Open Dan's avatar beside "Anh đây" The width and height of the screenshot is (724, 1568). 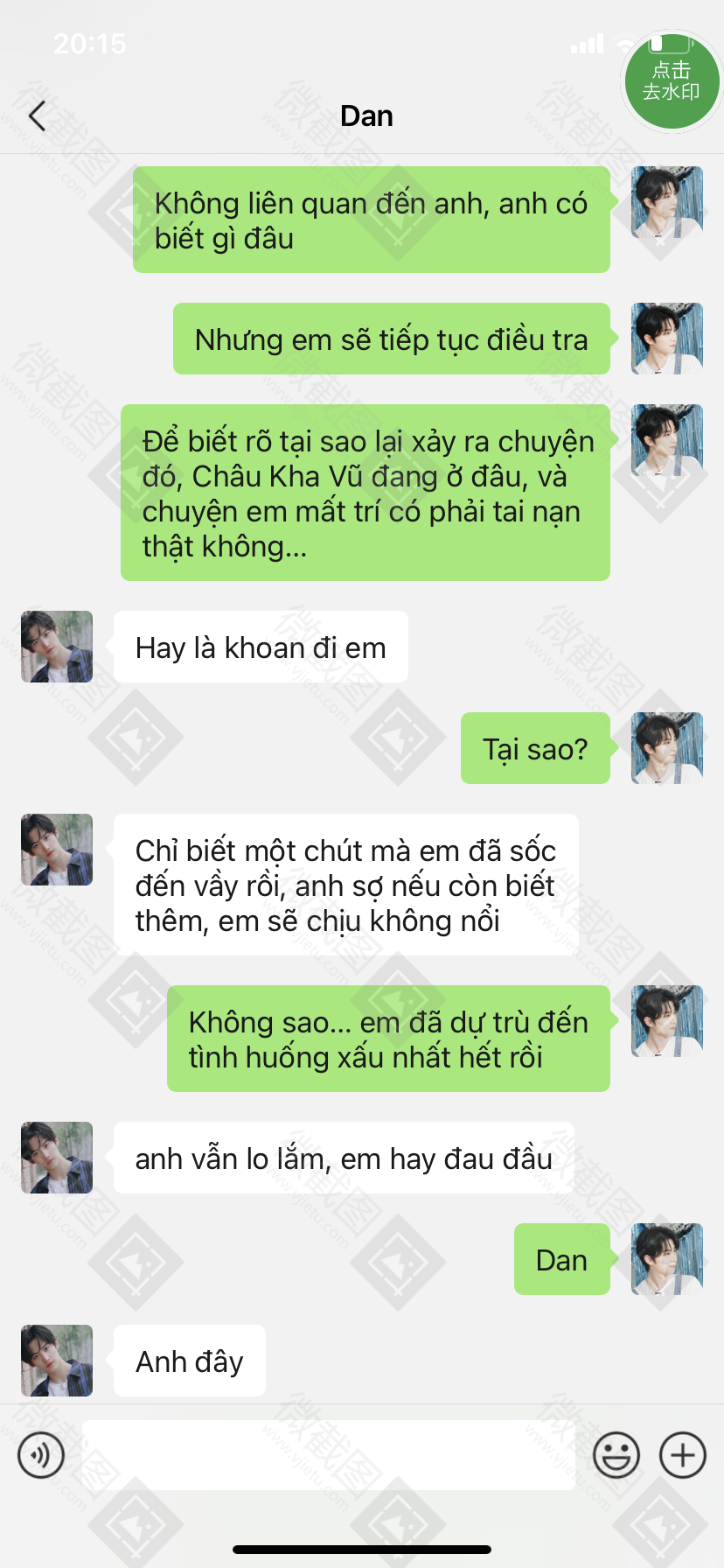57,1361
